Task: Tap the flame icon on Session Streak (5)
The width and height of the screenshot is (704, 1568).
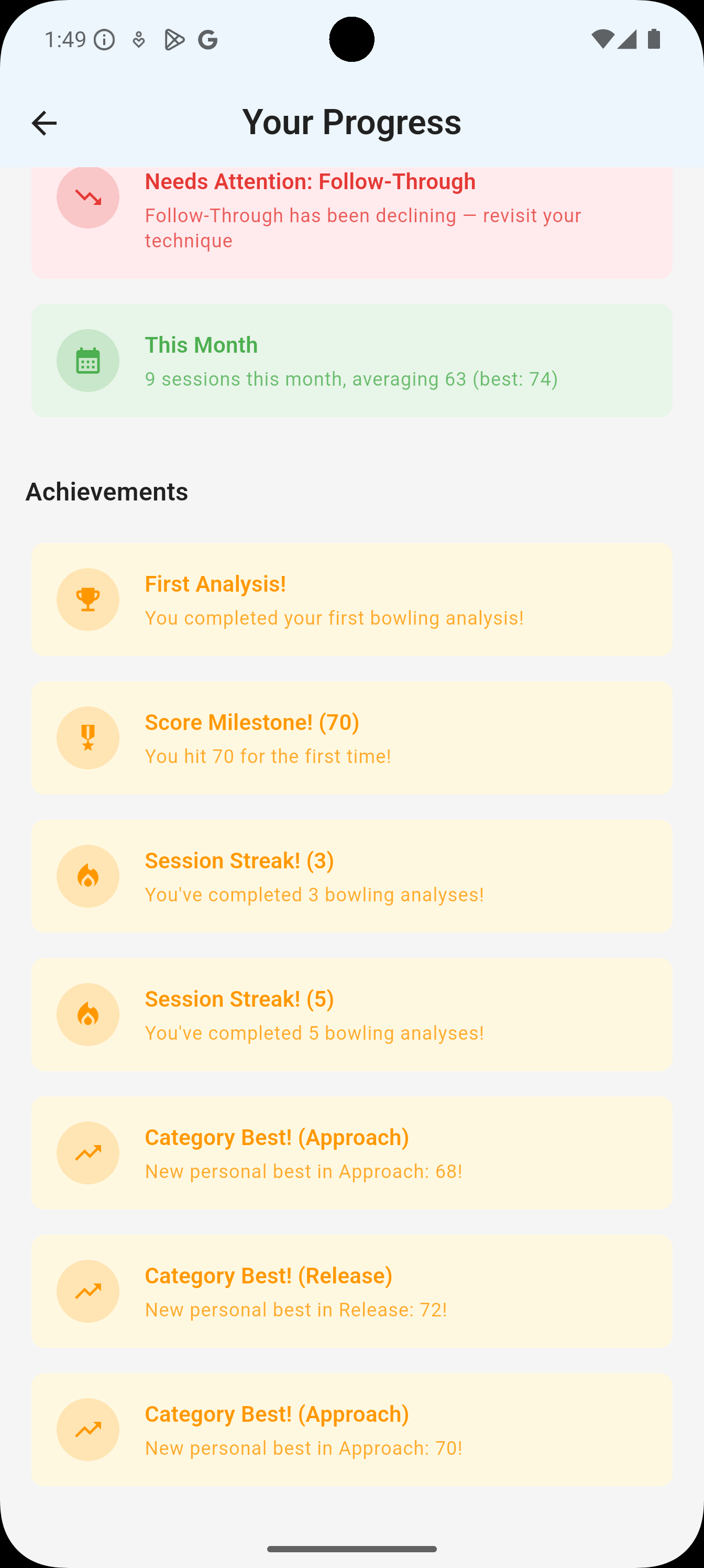Action: 87,1015
